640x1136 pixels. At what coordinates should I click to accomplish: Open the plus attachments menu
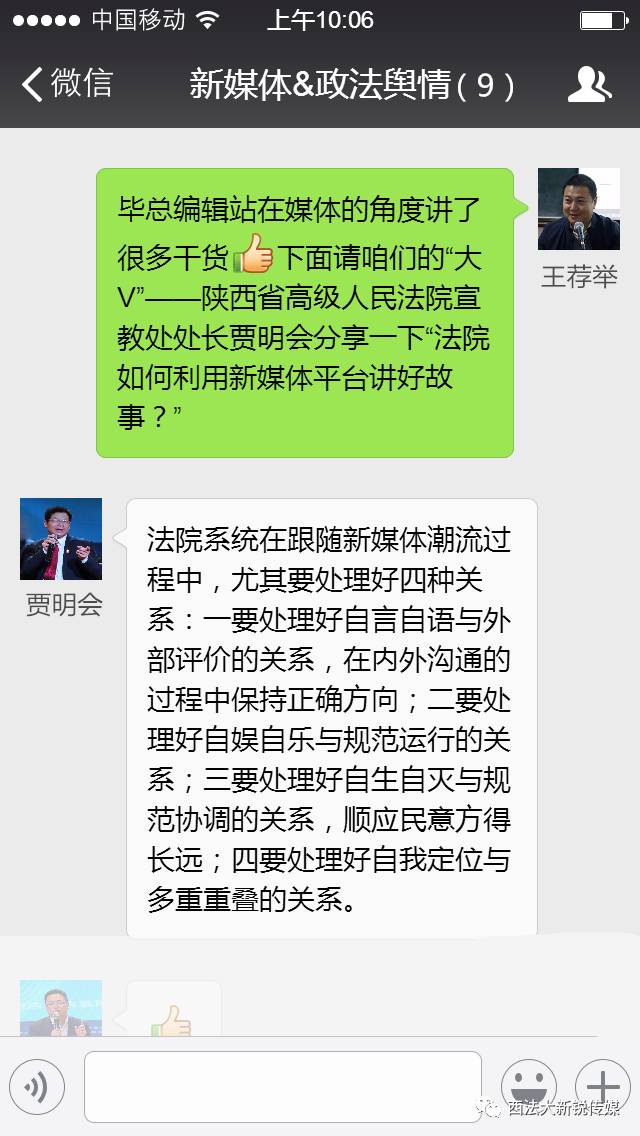(x=602, y=1086)
